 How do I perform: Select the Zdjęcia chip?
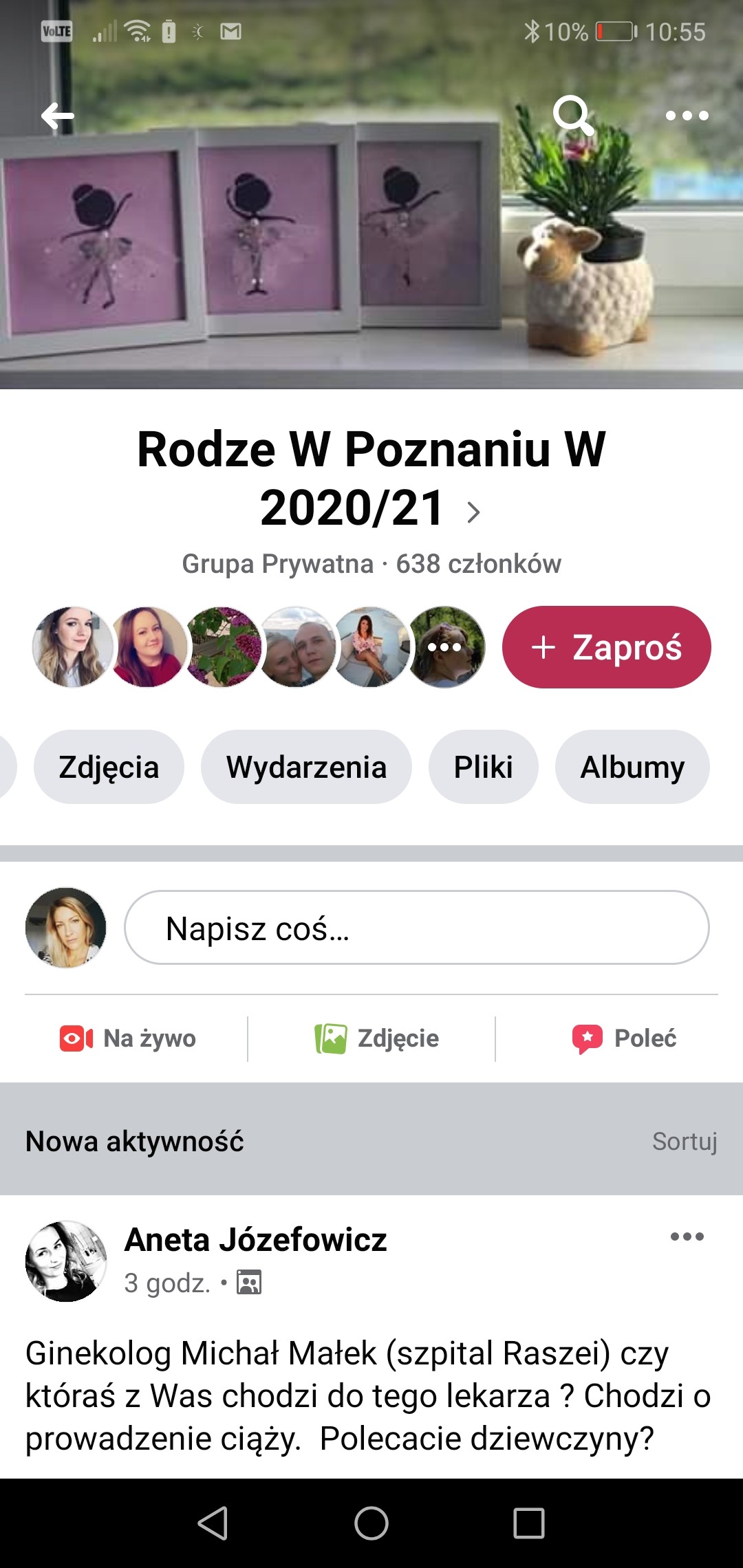coord(109,767)
